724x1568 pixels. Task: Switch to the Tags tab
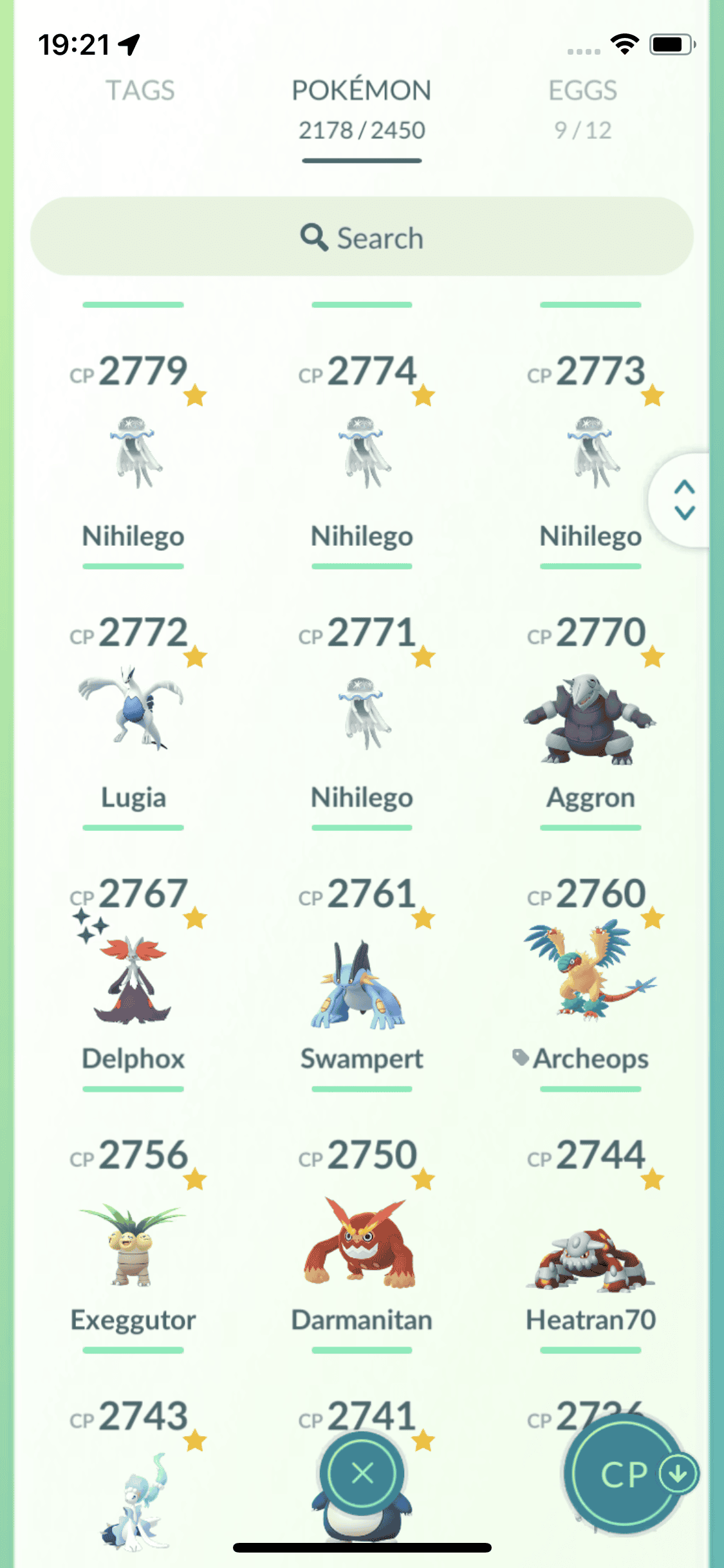[140, 91]
